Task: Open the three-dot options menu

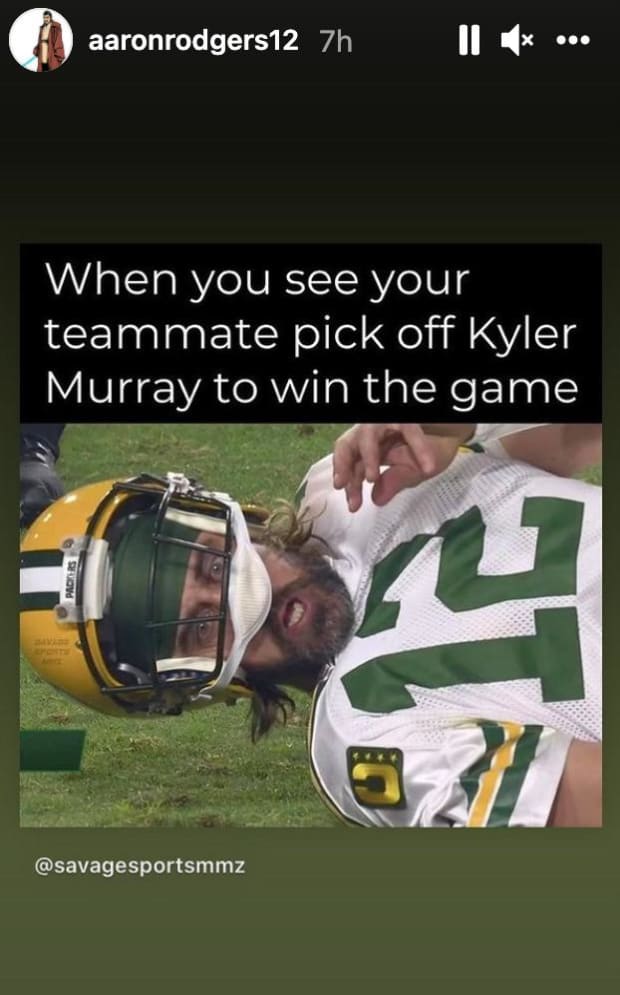Action: [x=573, y=41]
